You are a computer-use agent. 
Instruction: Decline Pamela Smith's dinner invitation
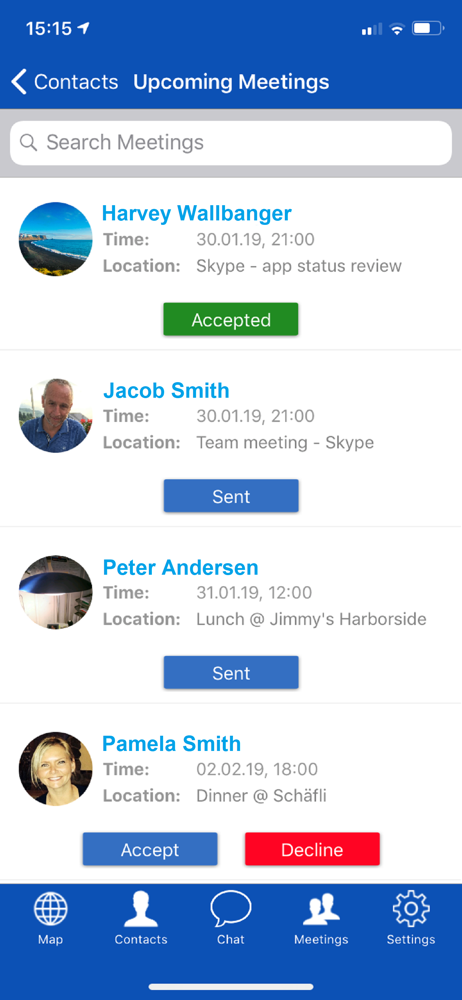coord(312,849)
